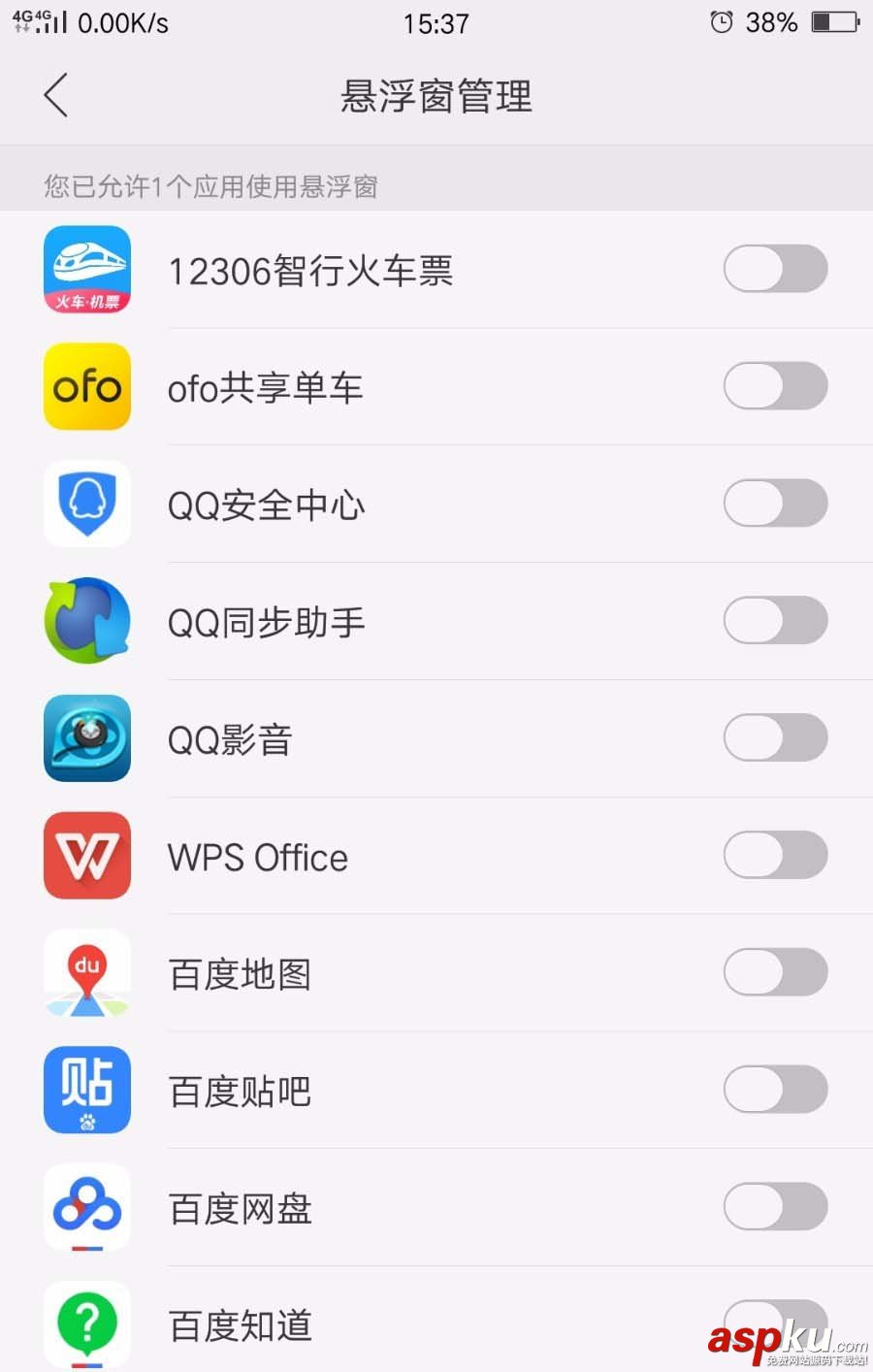
Task: Tap the ofo共享单车 yellow icon
Action: tap(86, 387)
